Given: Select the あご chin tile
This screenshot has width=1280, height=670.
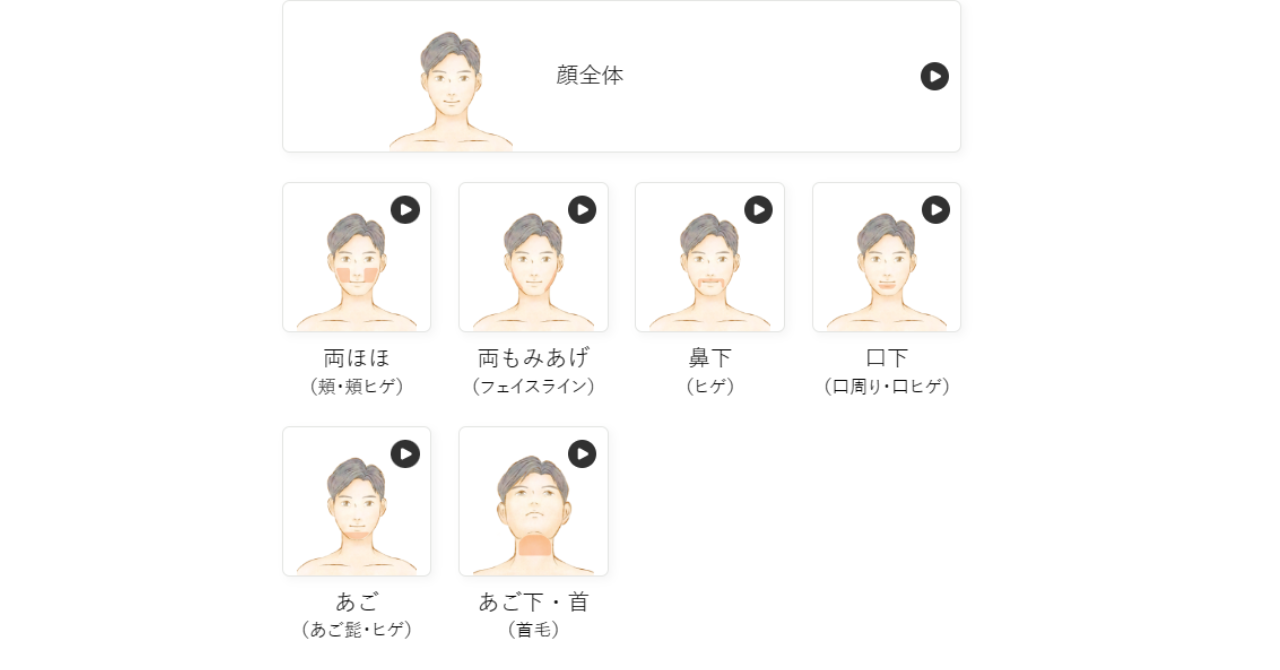Looking at the screenshot, I should pos(357,502).
